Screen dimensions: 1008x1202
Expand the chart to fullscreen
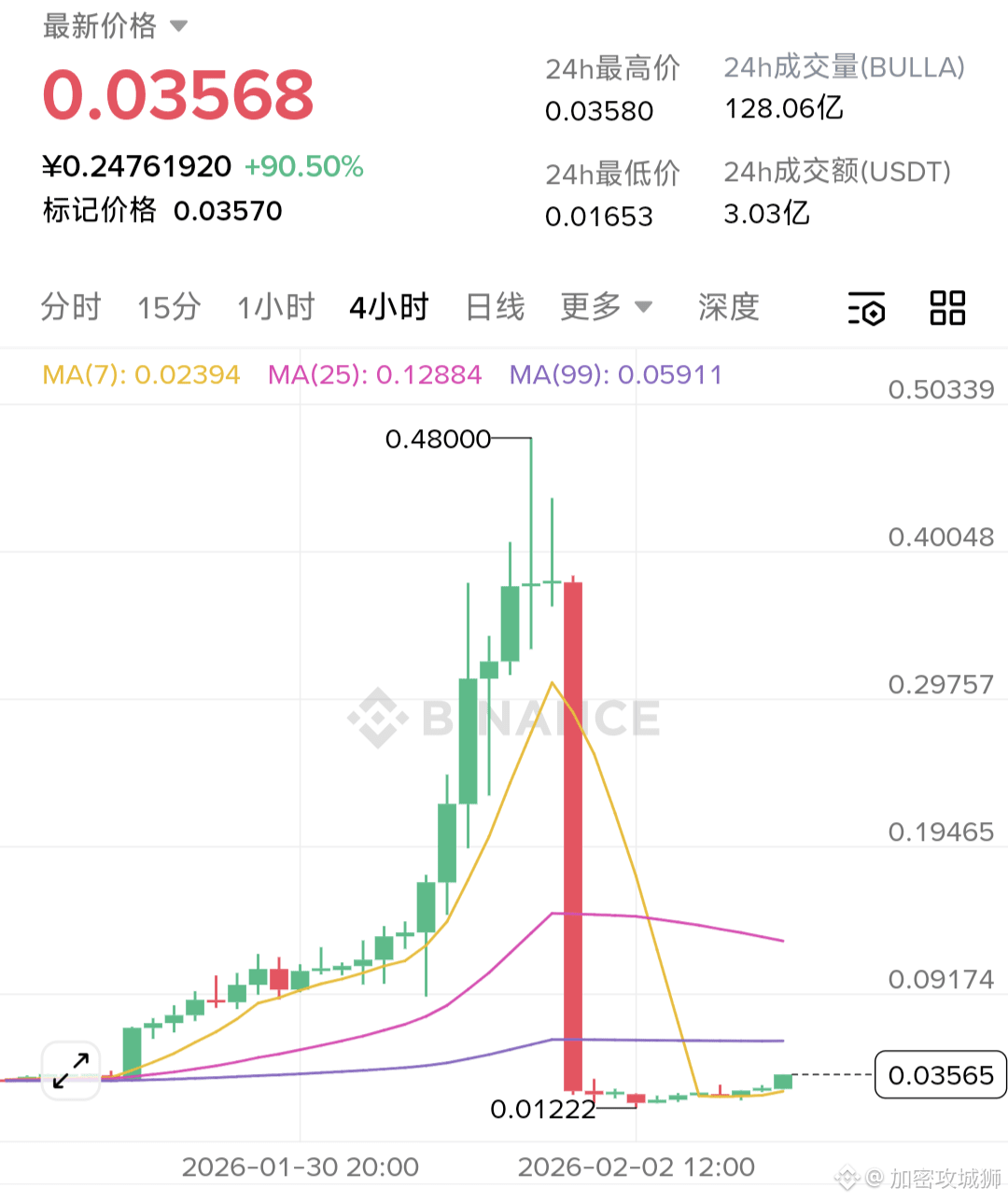tap(71, 1070)
